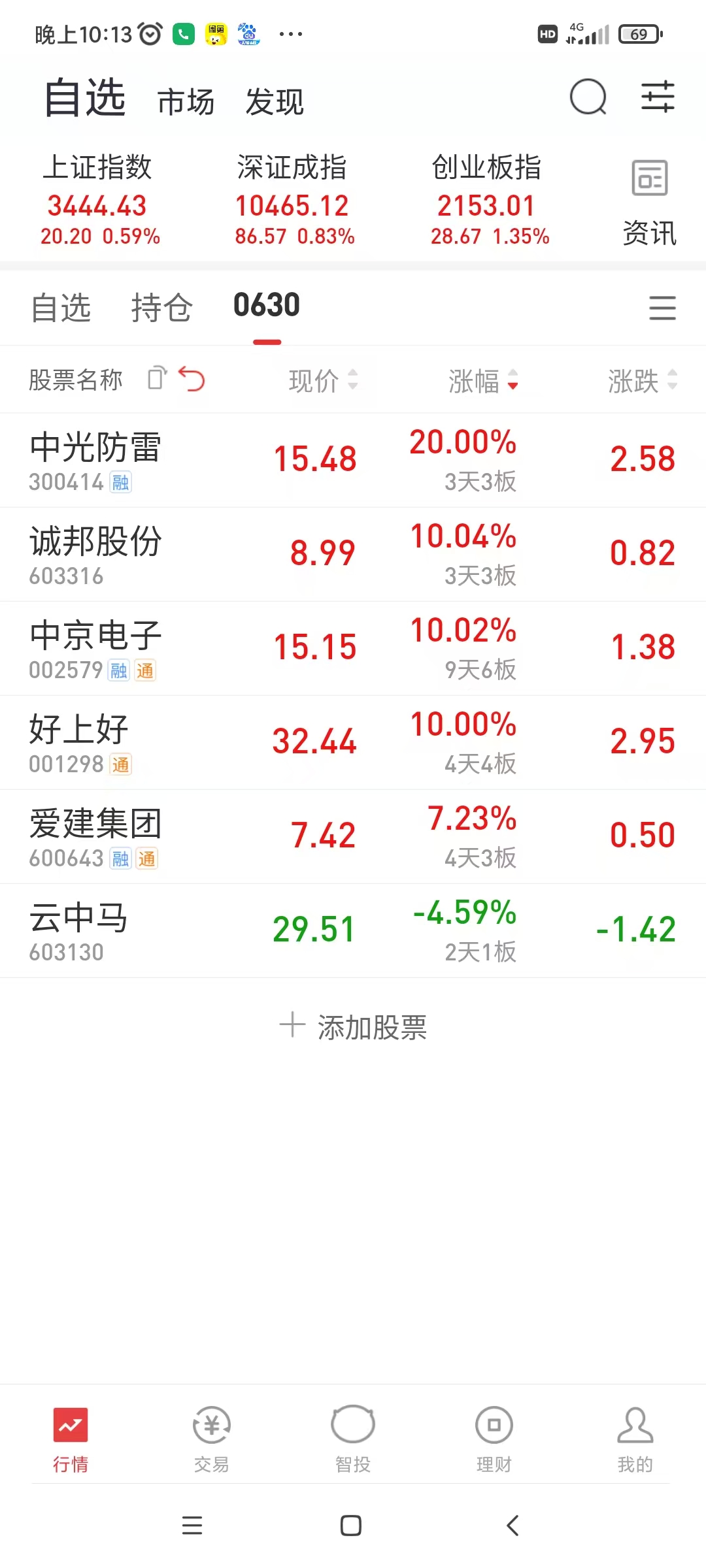Open the 好上好 stock row
Screen dimensions: 706x1568
pos(353,742)
